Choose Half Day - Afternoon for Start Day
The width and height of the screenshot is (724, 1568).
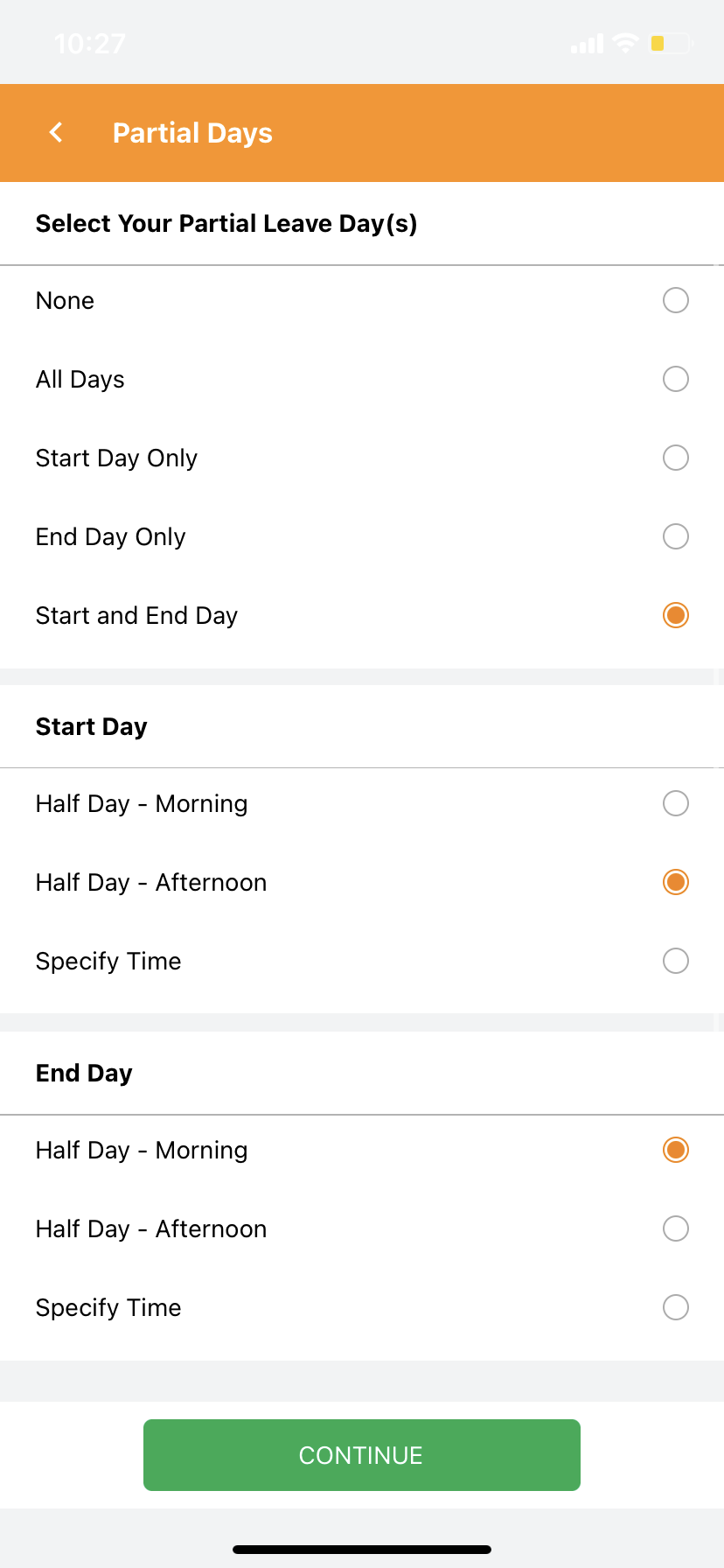tap(675, 882)
